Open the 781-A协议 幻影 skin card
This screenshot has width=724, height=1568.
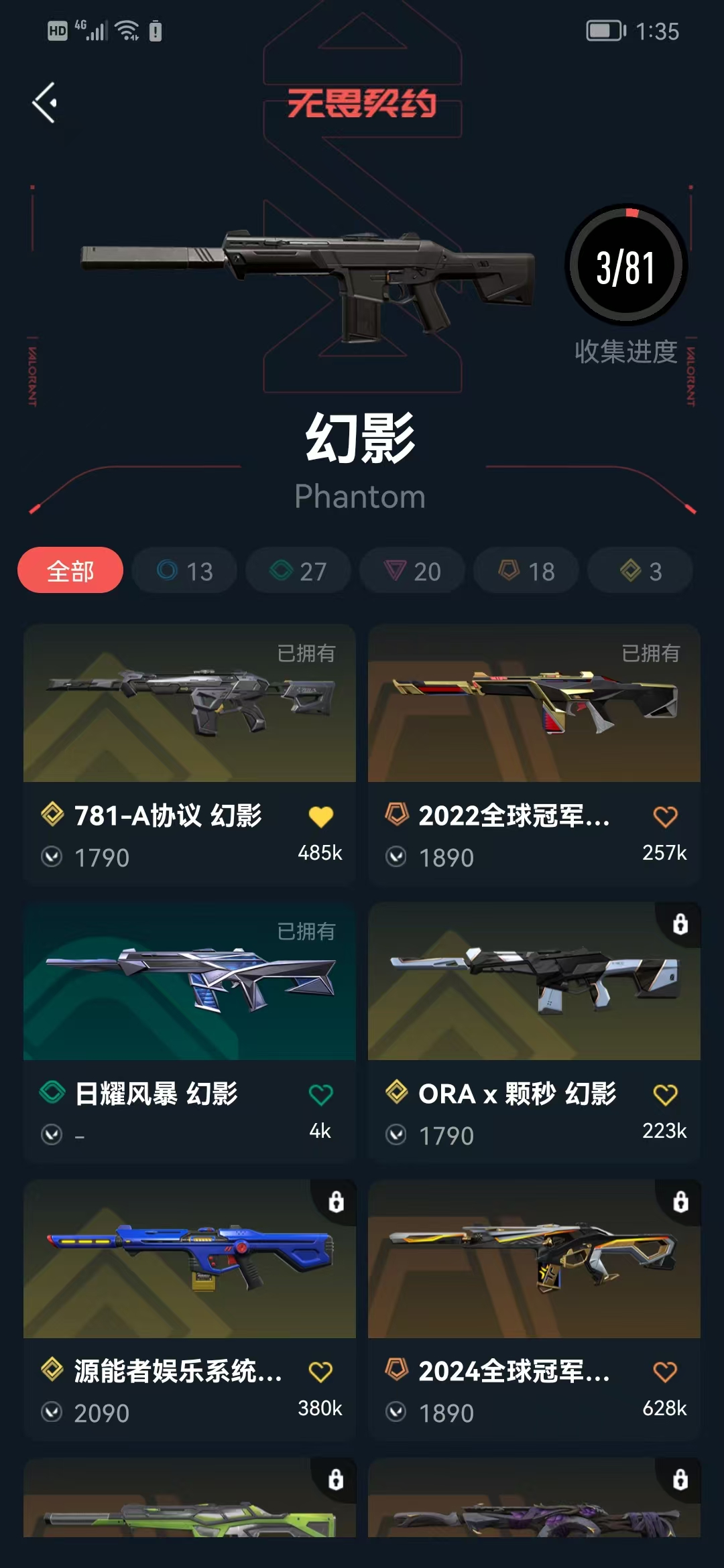tap(189, 704)
